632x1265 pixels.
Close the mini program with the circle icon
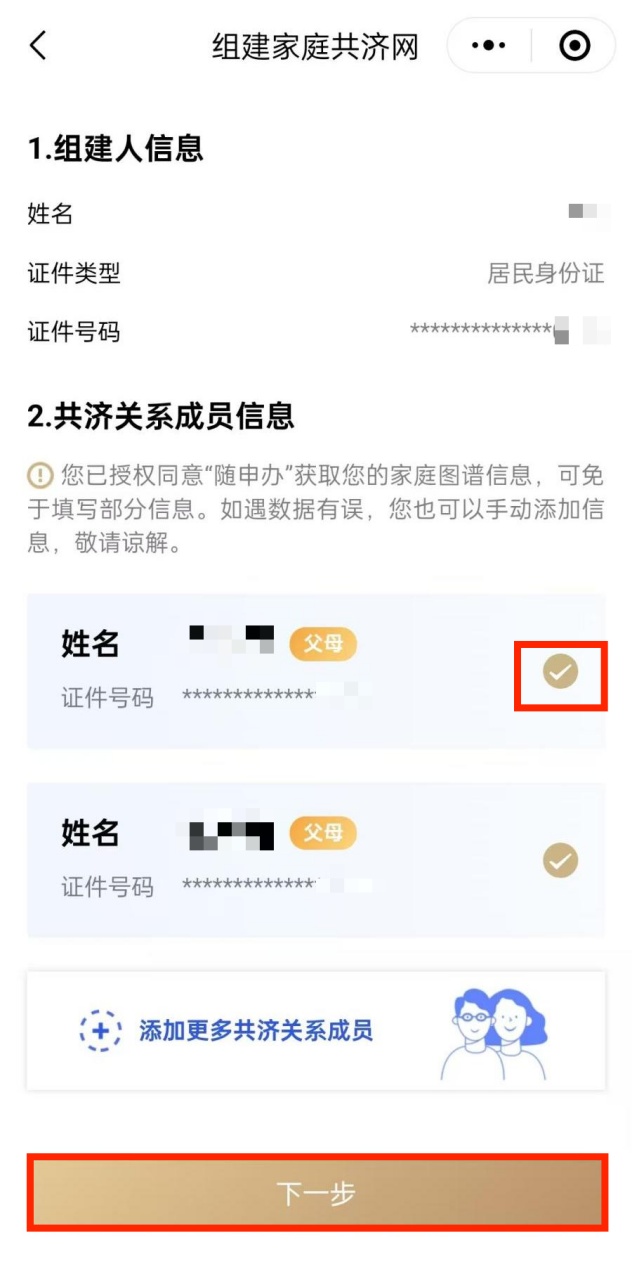click(x=574, y=46)
